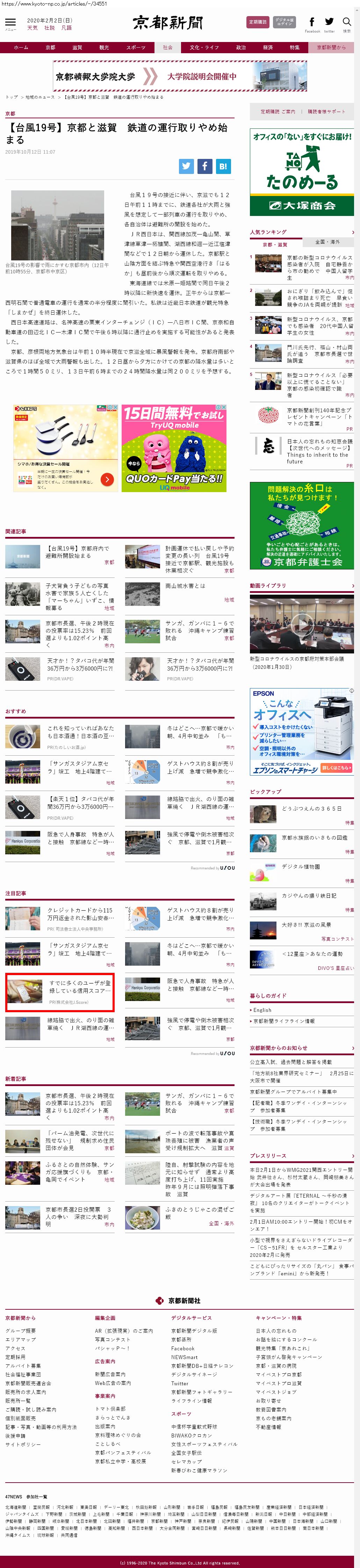This screenshot has width=360, height=1568.
Task: Play the 動画ライブラリ video
Action: point(302,623)
